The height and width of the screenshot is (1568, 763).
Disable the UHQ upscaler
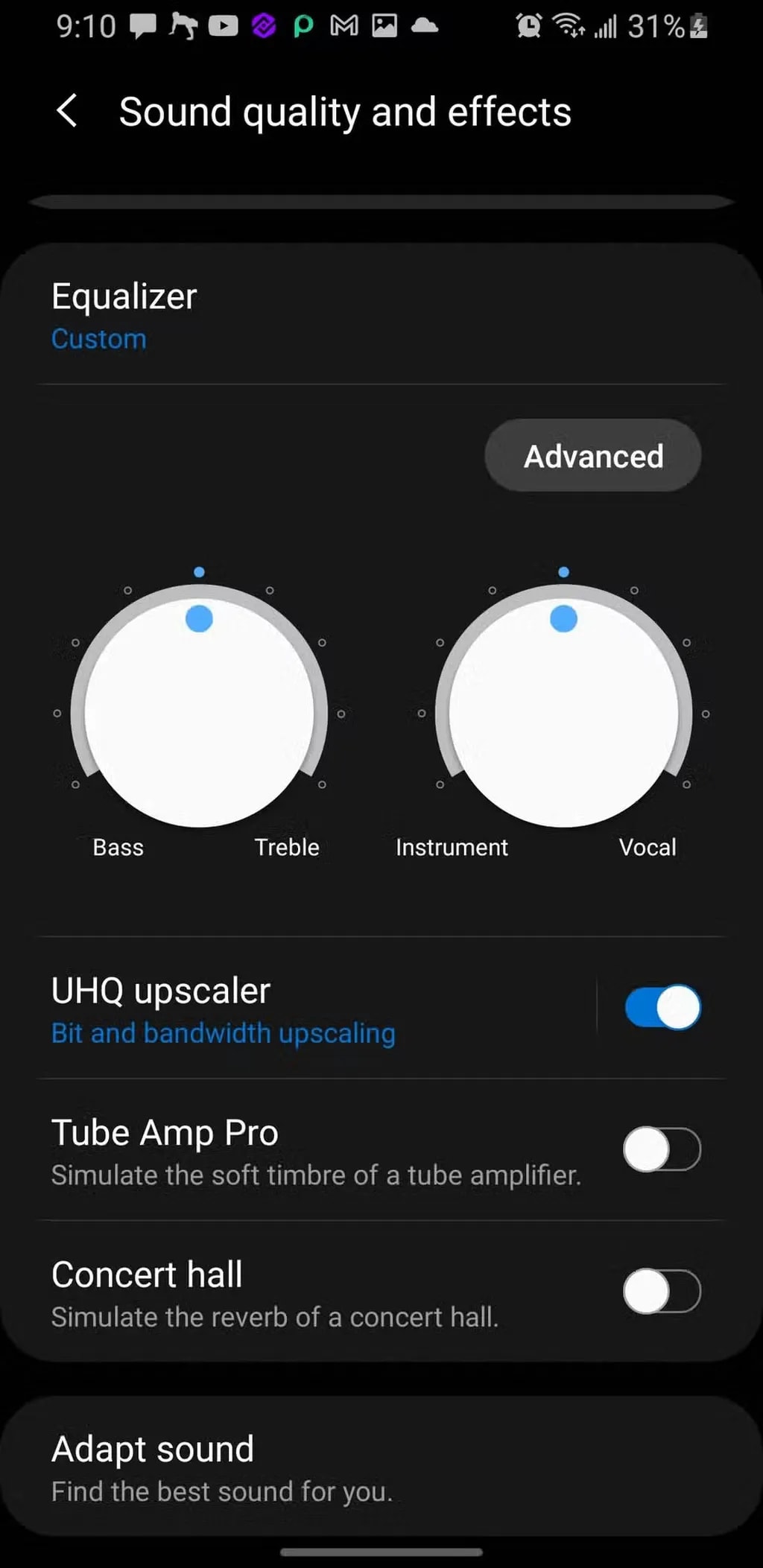coord(662,1006)
